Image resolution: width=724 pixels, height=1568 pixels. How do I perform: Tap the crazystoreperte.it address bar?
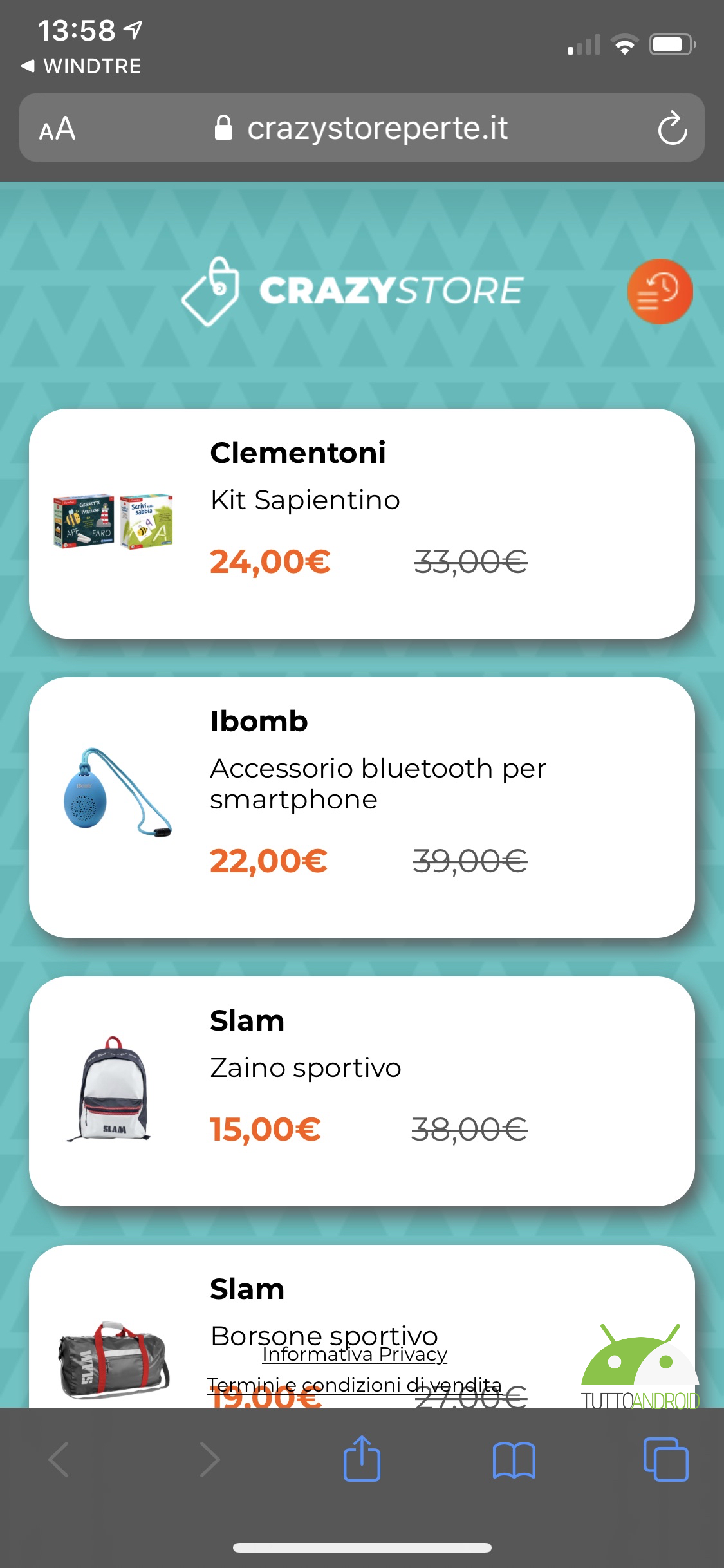(x=362, y=127)
